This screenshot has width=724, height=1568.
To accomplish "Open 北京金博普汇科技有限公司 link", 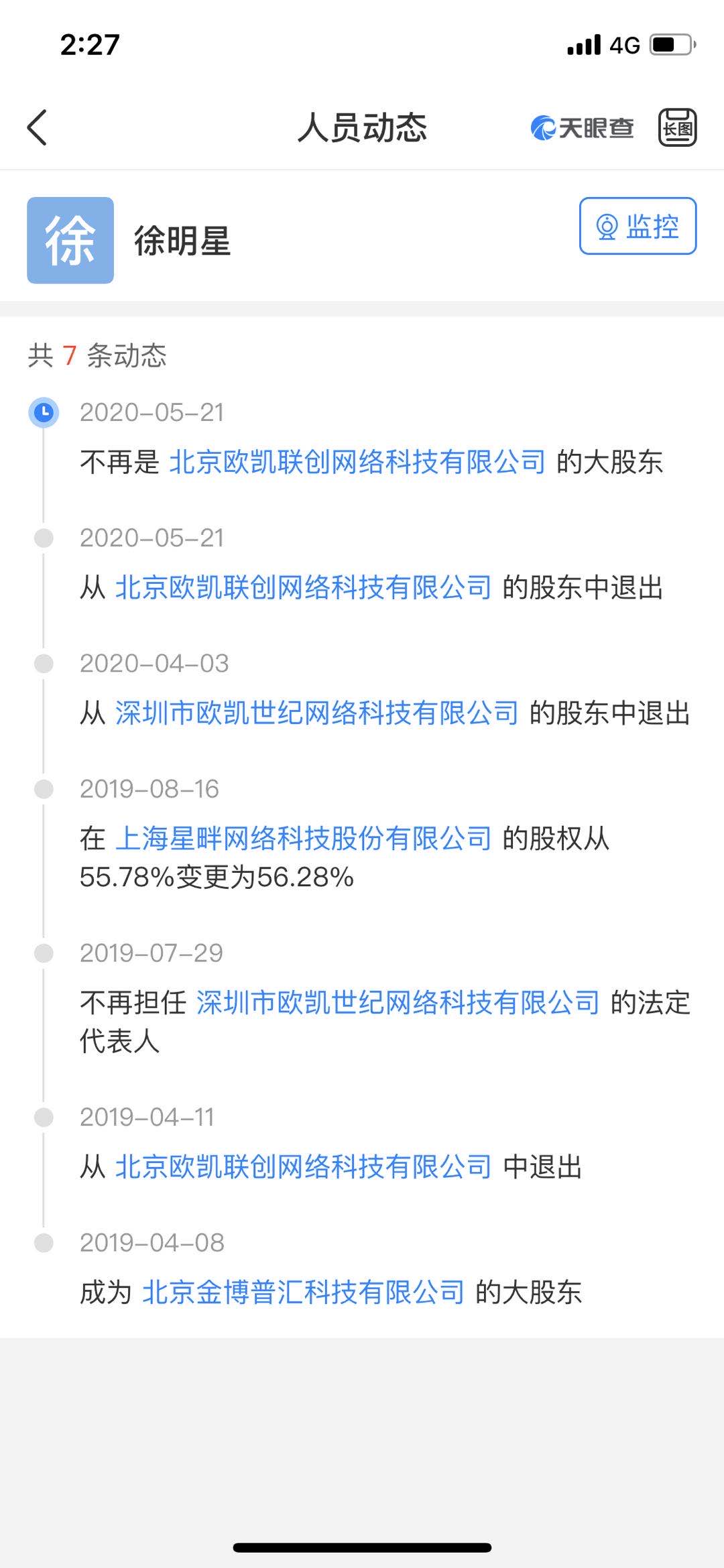I will [x=304, y=1292].
